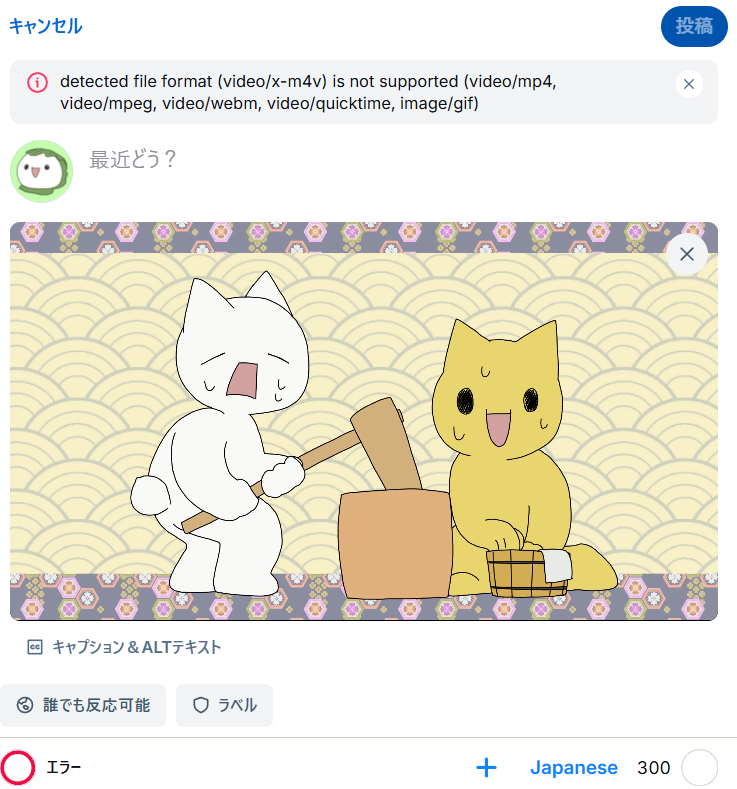737x789 pixels.
Task: Publish with the 投稿 button
Action: click(x=693, y=26)
